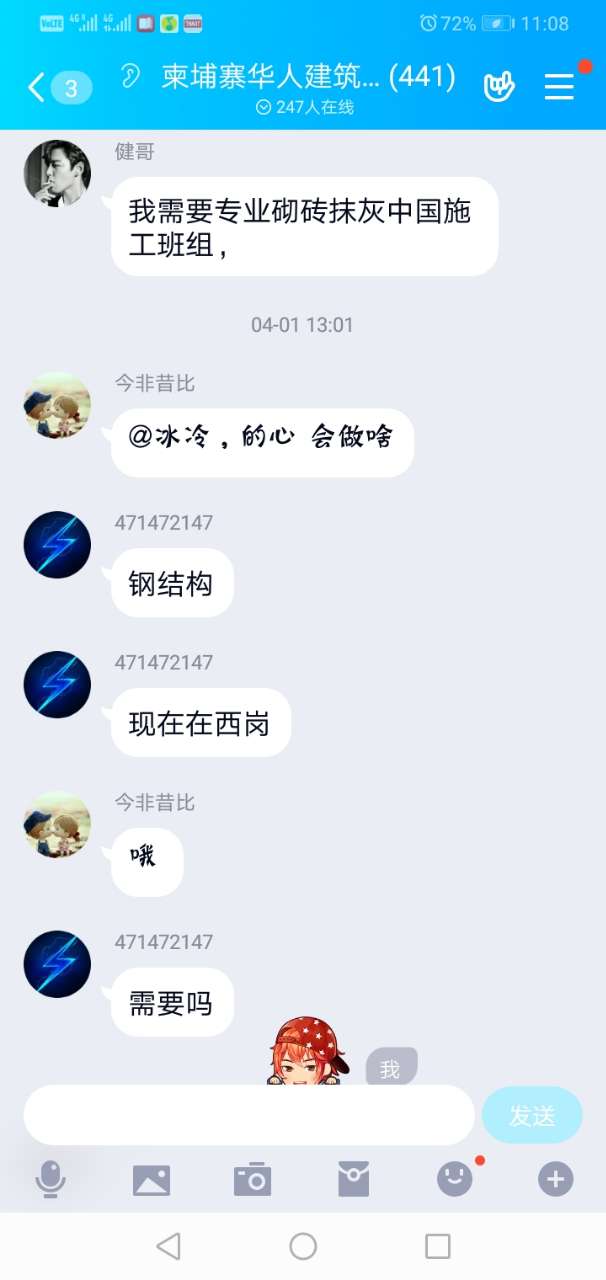Send a red packet
Viewport: 606px width, 1280px height.
point(354,1180)
